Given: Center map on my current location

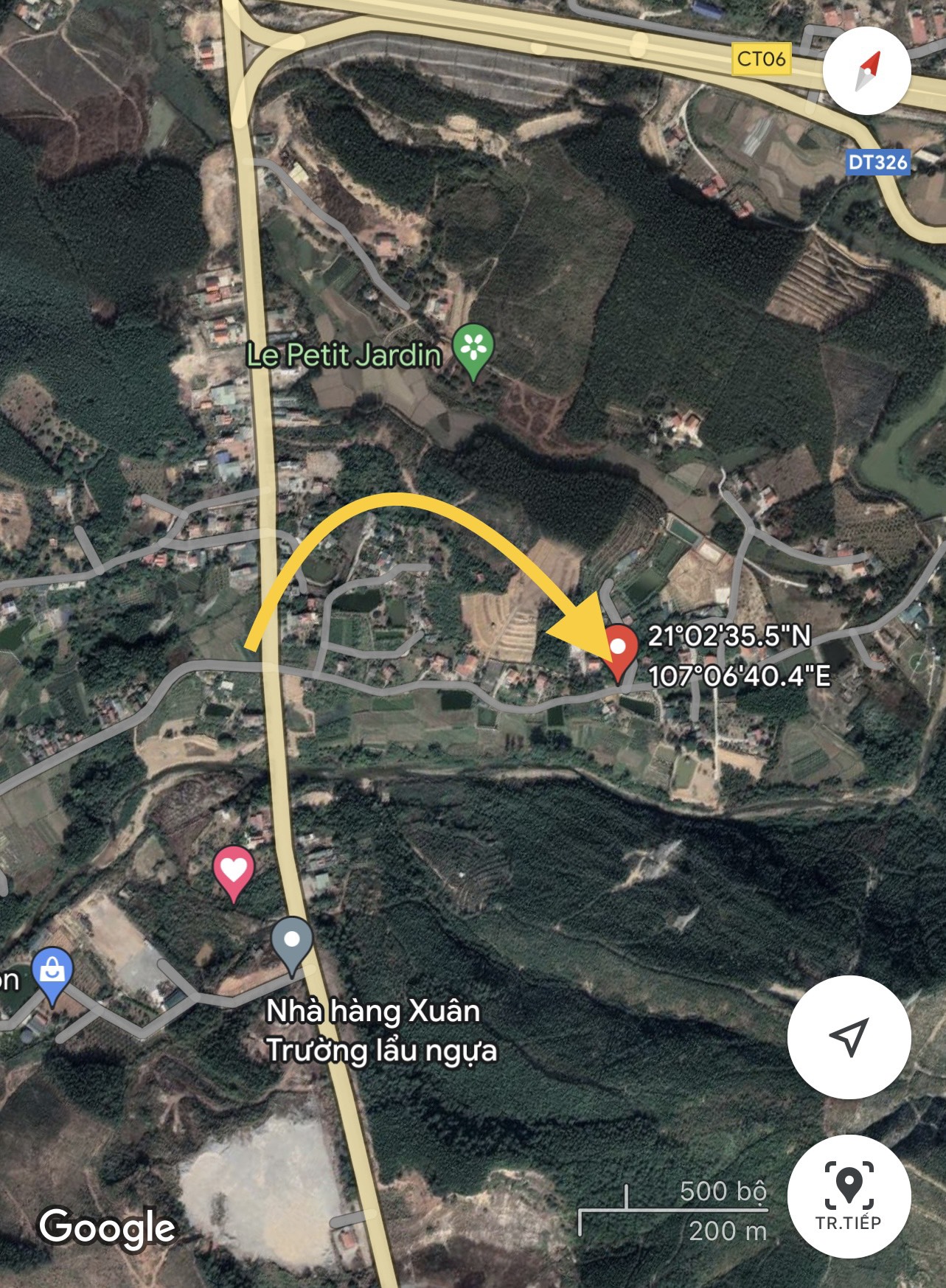Looking at the screenshot, I should tap(849, 1037).
